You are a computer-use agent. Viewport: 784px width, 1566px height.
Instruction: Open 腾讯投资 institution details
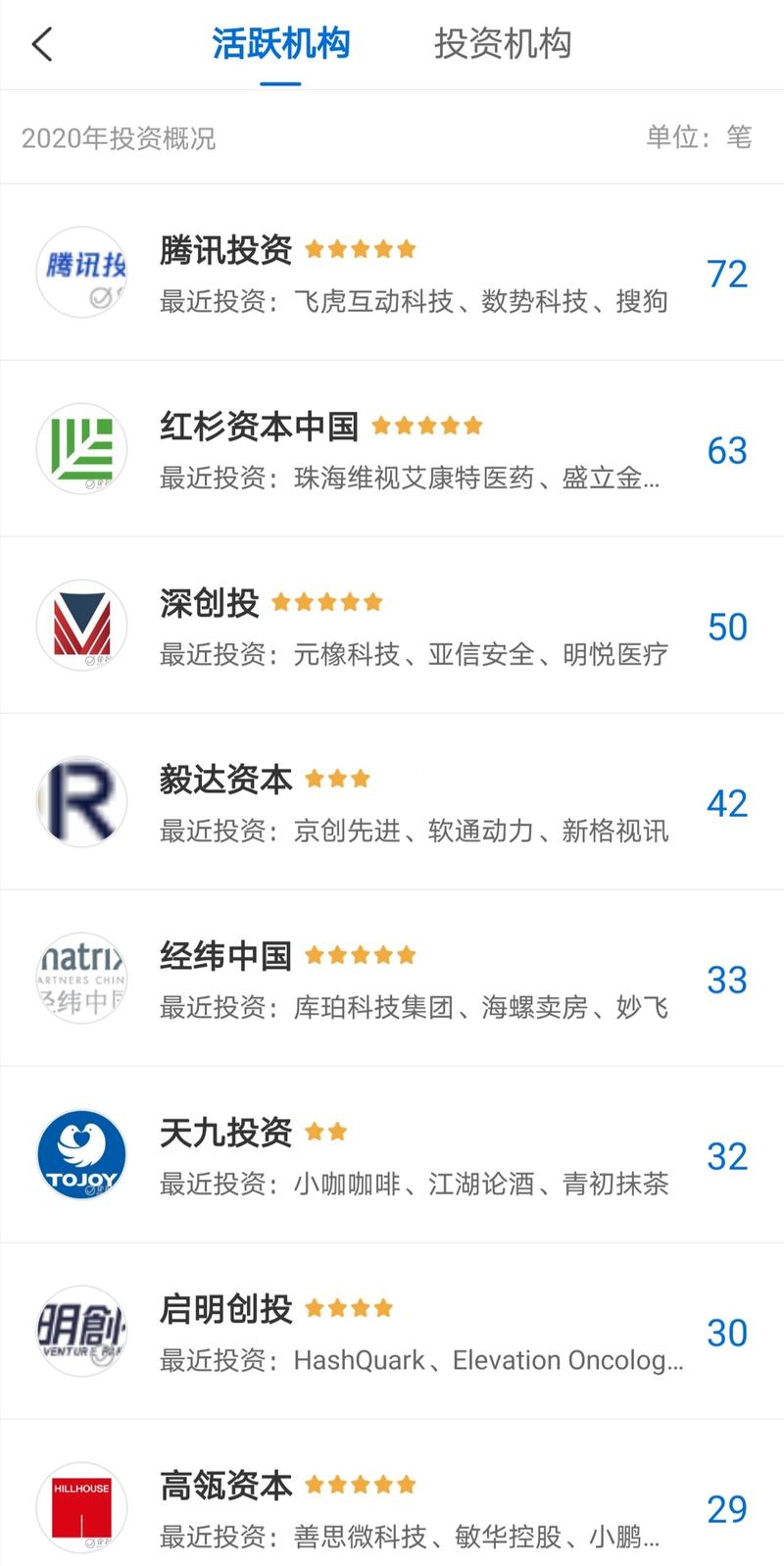pos(392,273)
